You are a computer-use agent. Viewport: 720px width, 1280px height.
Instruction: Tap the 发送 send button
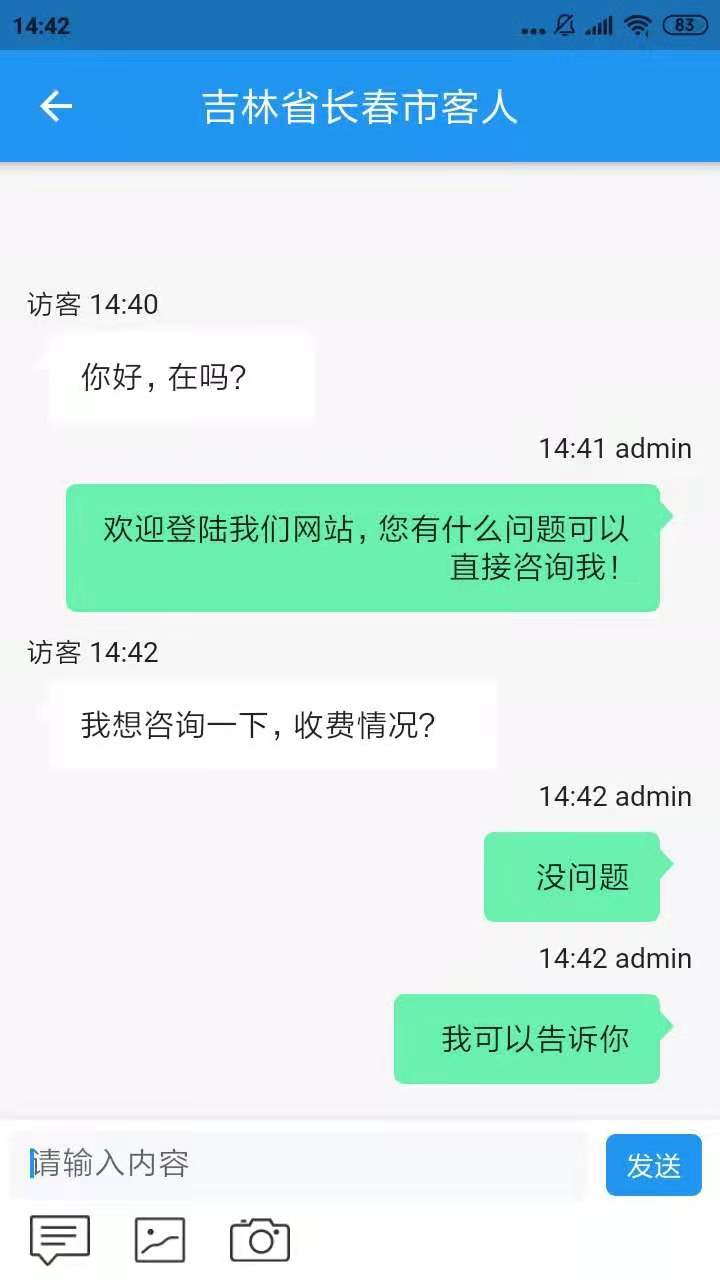pos(653,1164)
